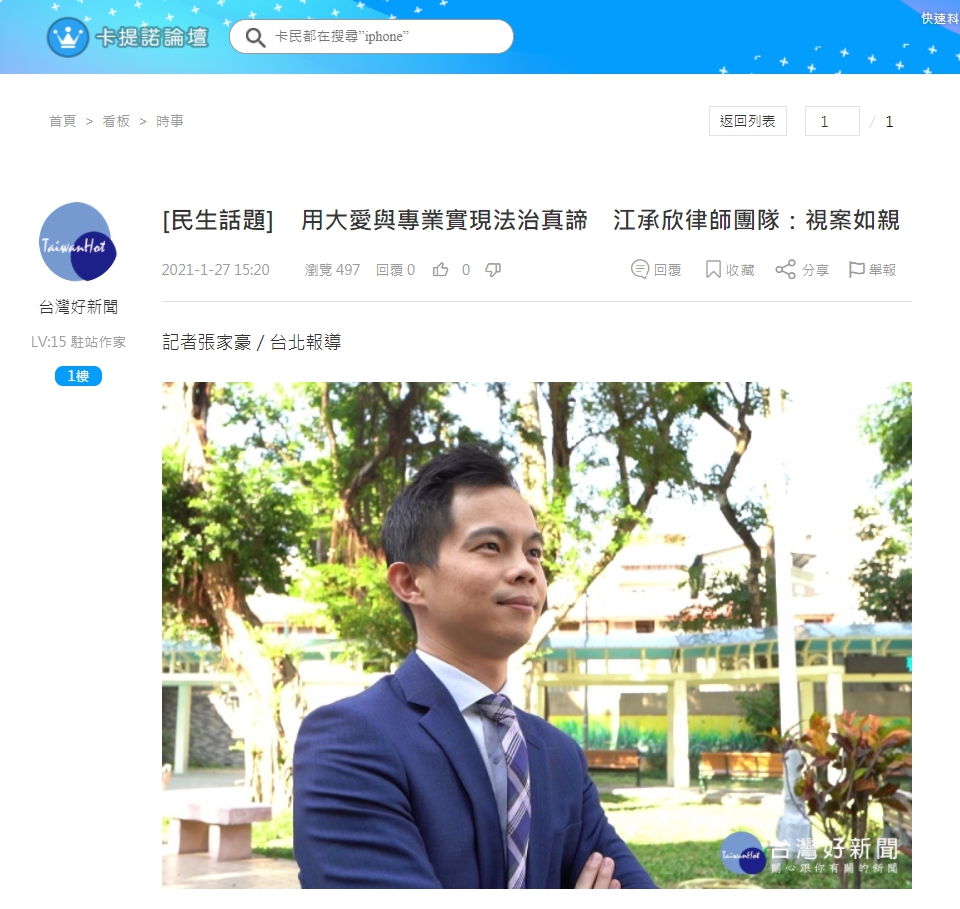Open the 台灣好新聞 author avatar
The image size is (960, 909).
(x=78, y=242)
